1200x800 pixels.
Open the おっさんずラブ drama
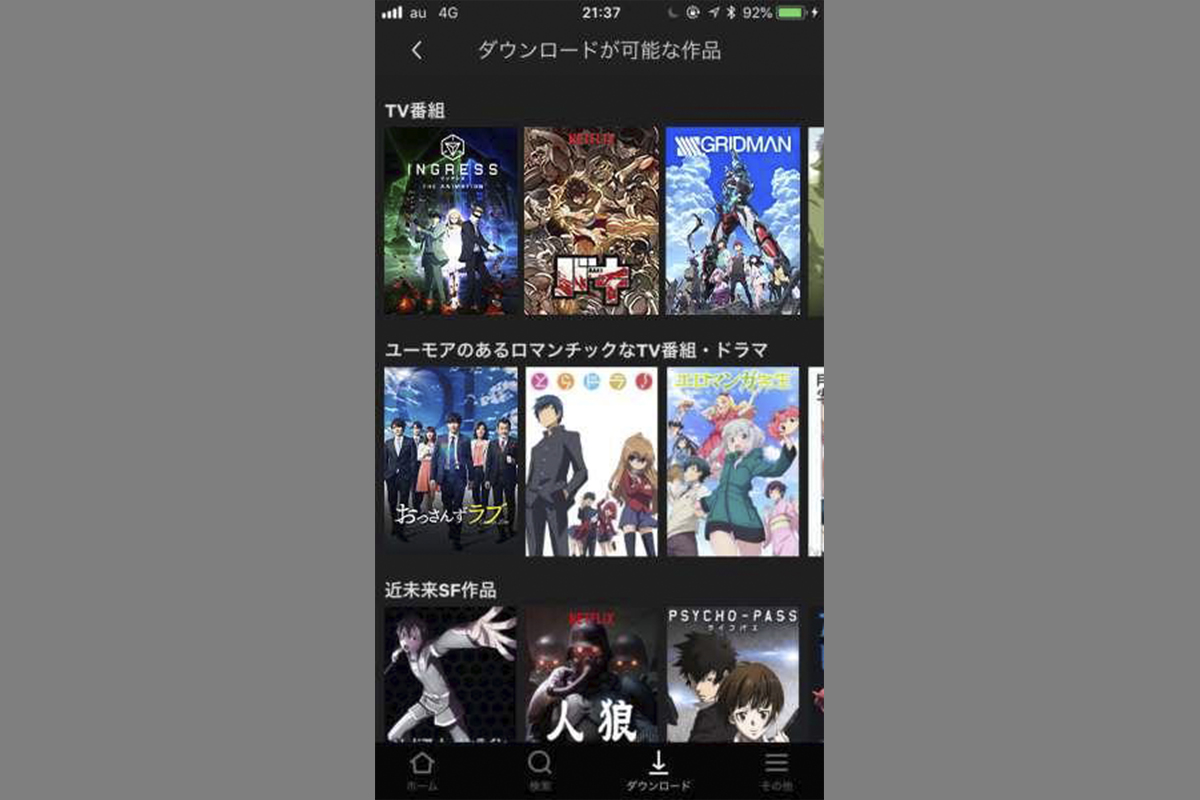coord(451,461)
